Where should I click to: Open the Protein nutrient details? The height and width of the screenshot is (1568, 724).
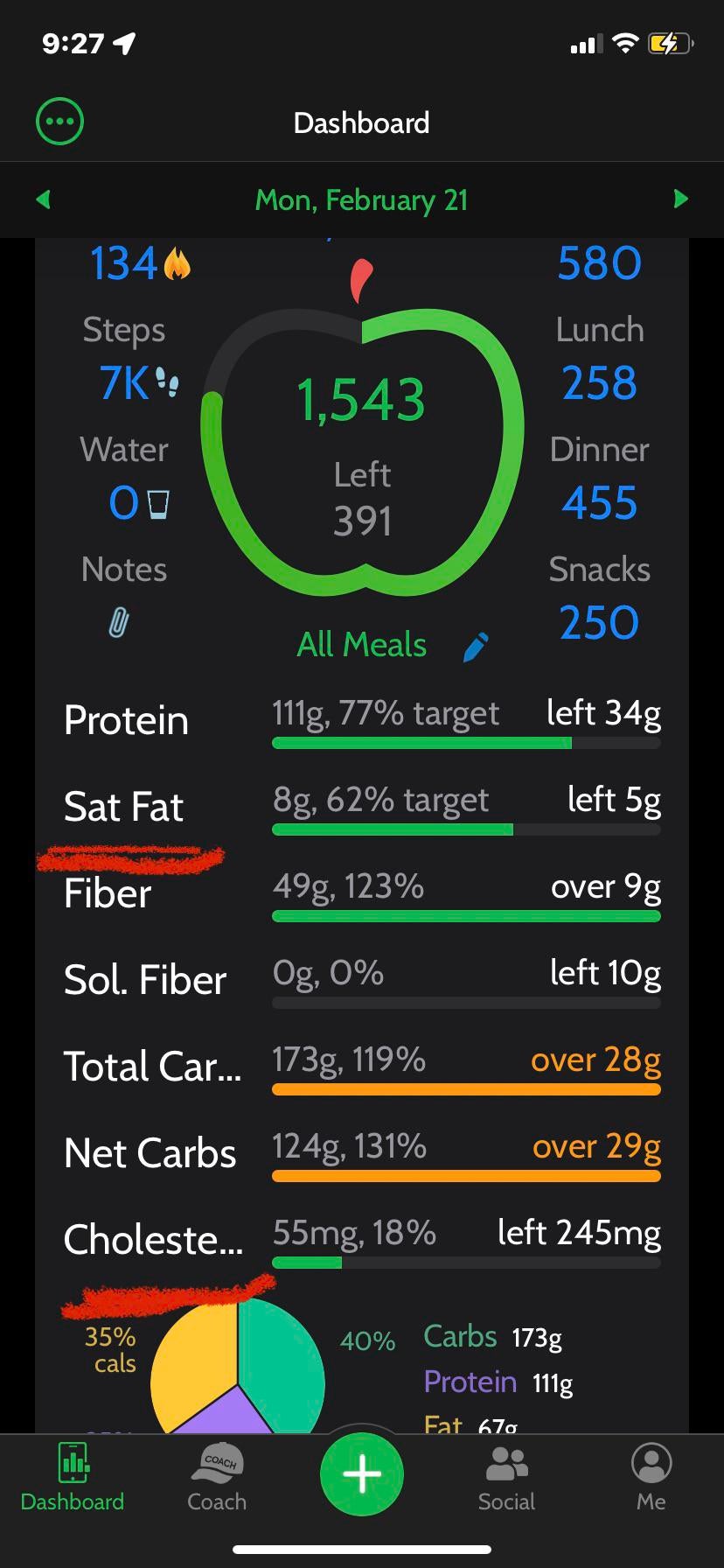pyautogui.click(x=362, y=723)
